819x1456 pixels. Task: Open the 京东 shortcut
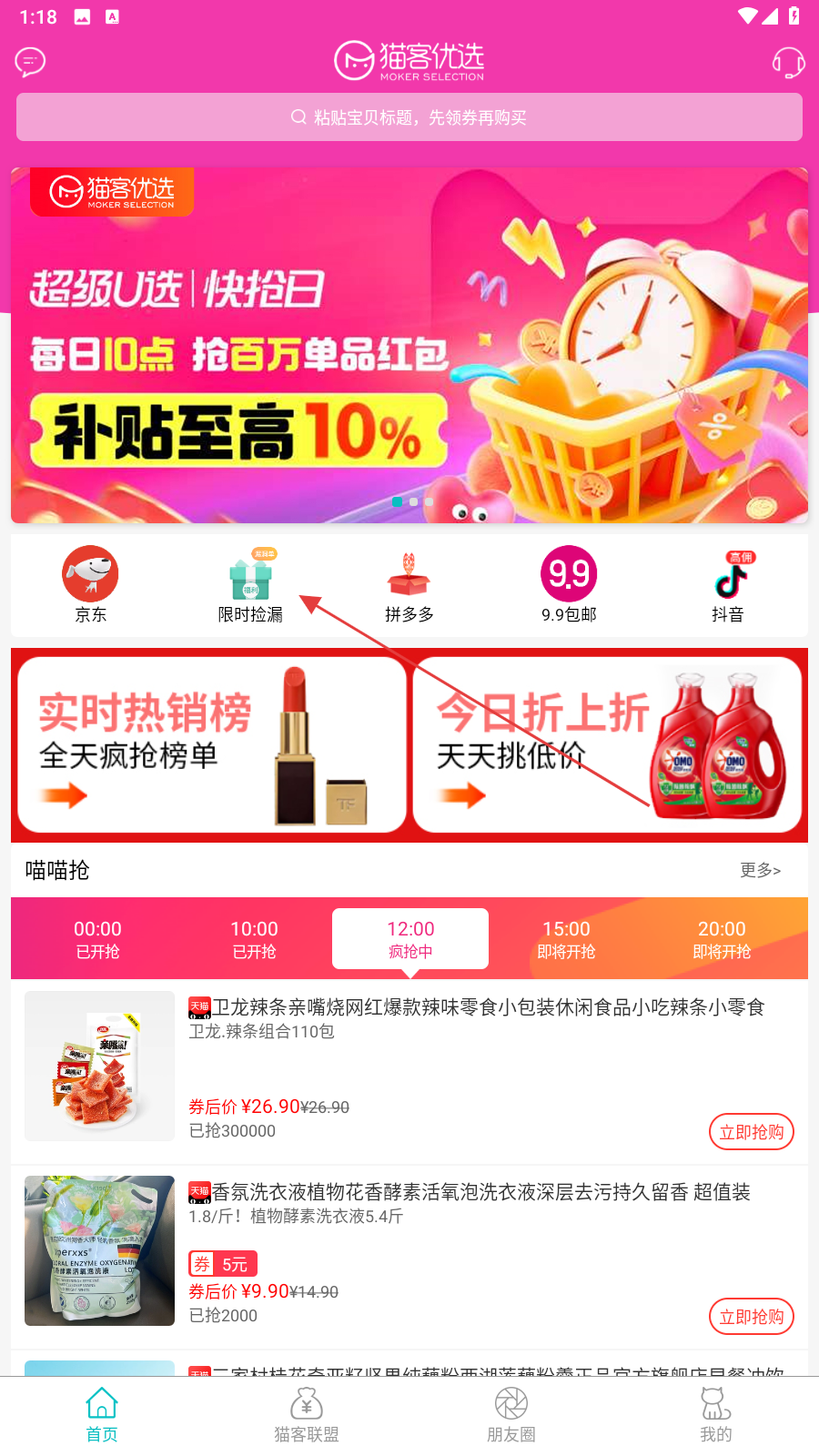[x=90, y=584]
